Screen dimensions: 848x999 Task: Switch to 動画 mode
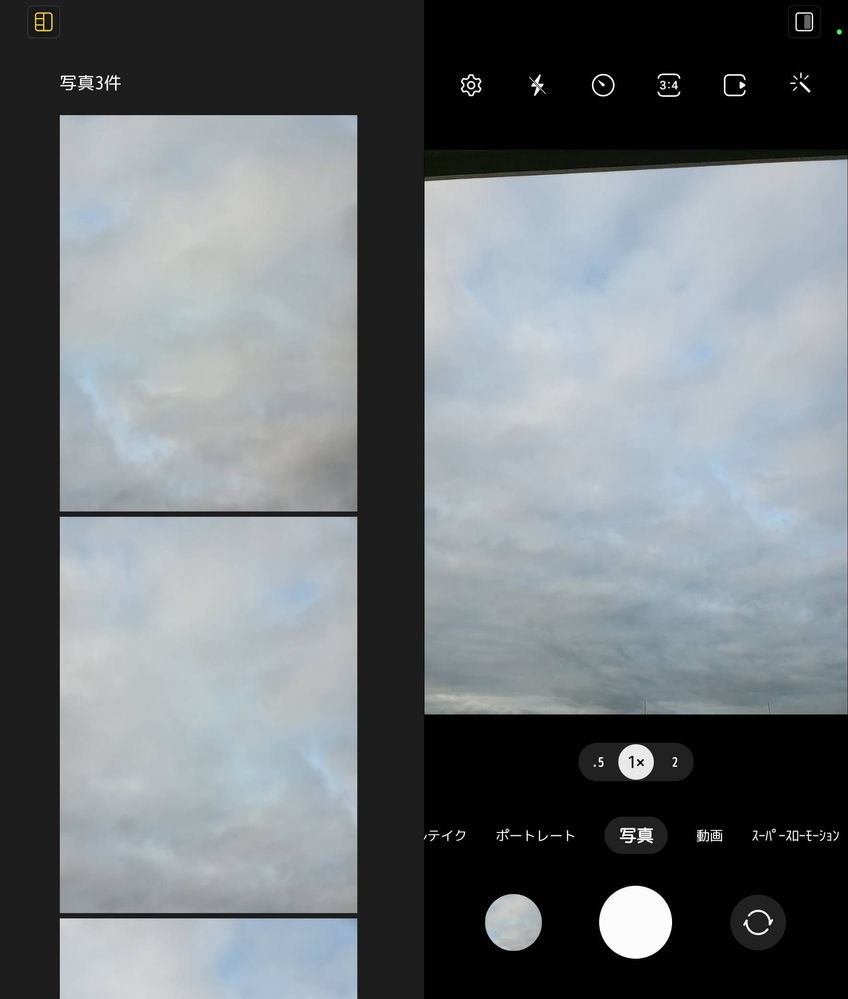(709, 836)
